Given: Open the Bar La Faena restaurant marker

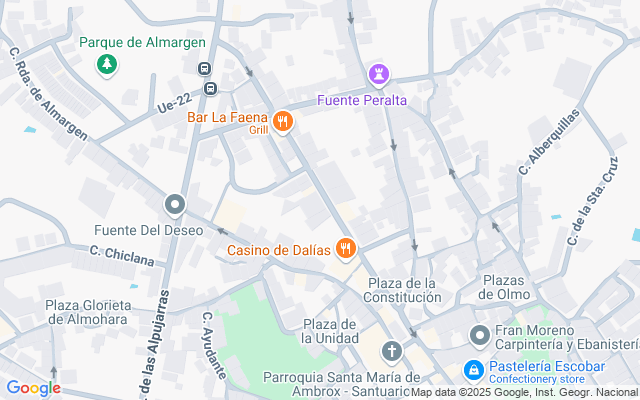Looking at the screenshot, I should (x=284, y=121).
